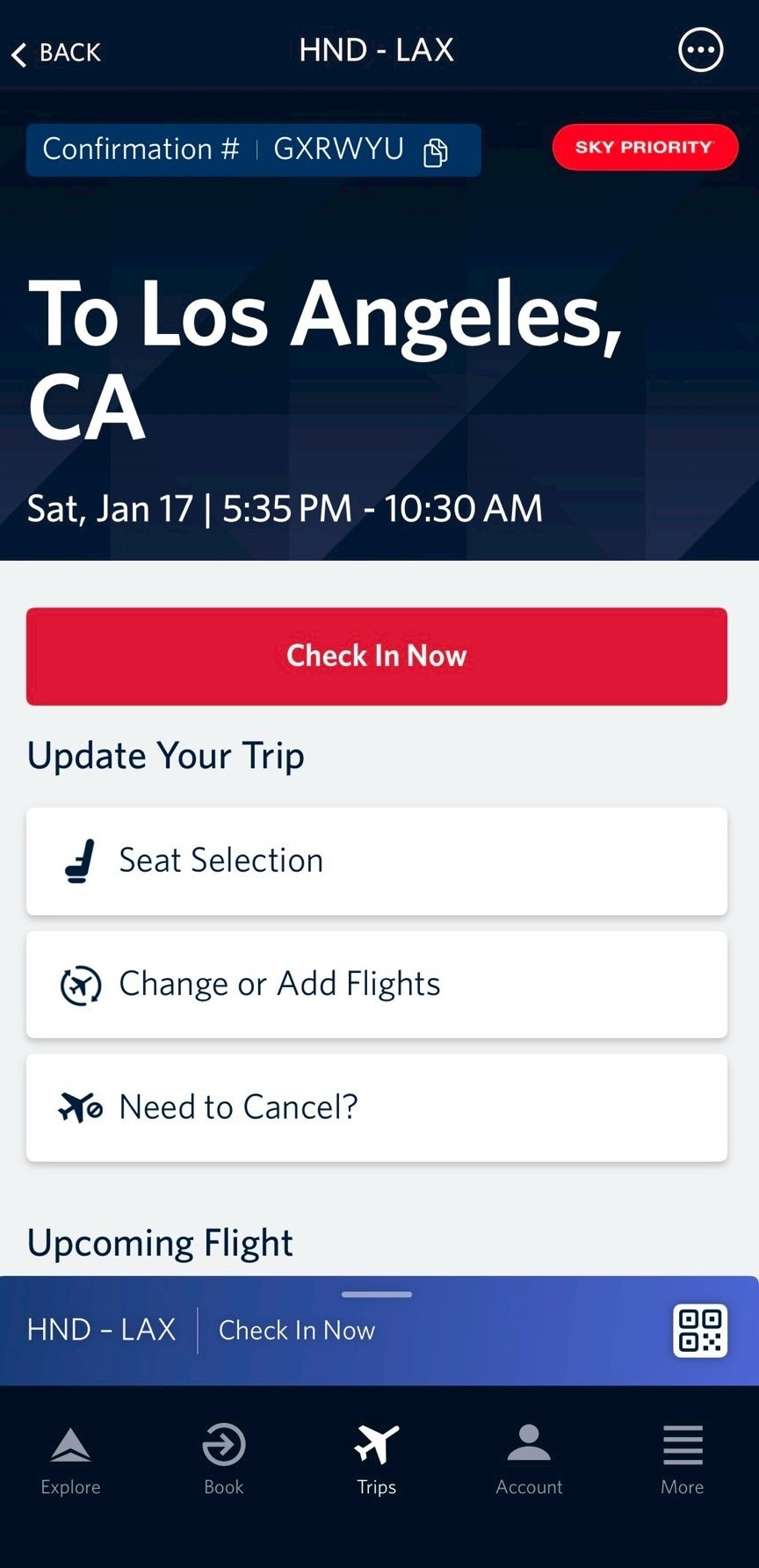759x1568 pixels.
Task: Open the Account tab
Action: 529,1460
